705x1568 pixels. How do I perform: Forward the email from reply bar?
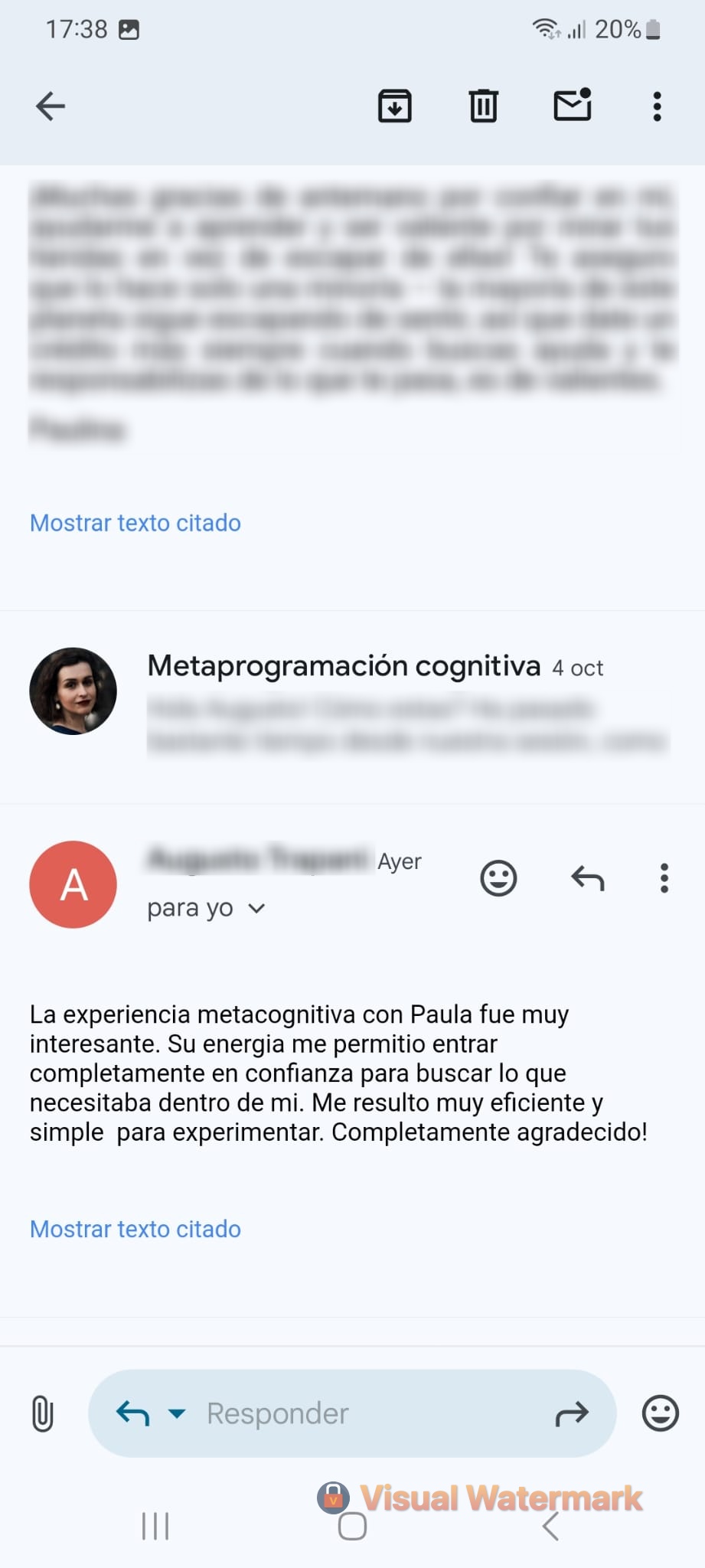(x=572, y=1413)
